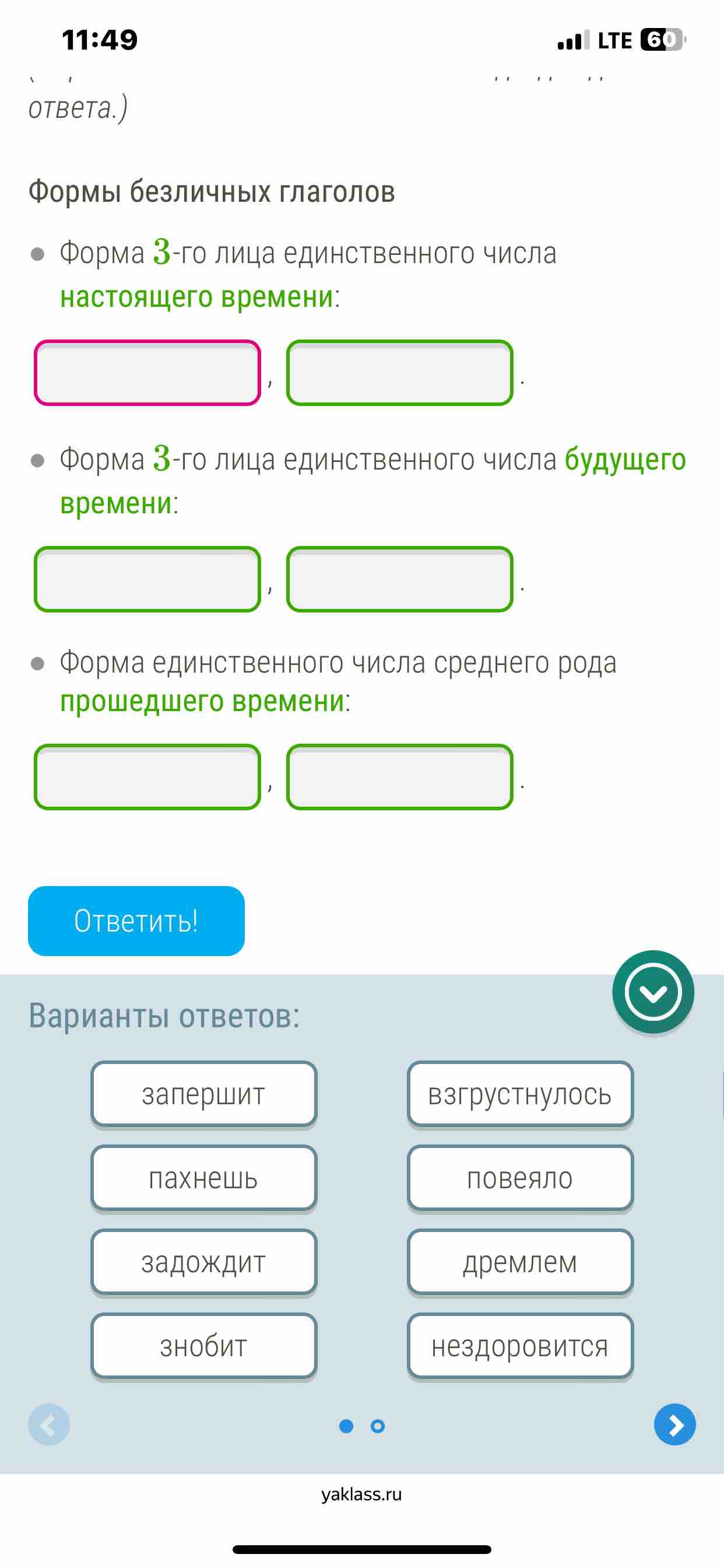Go to the next page of options

click(x=674, y=1424)
